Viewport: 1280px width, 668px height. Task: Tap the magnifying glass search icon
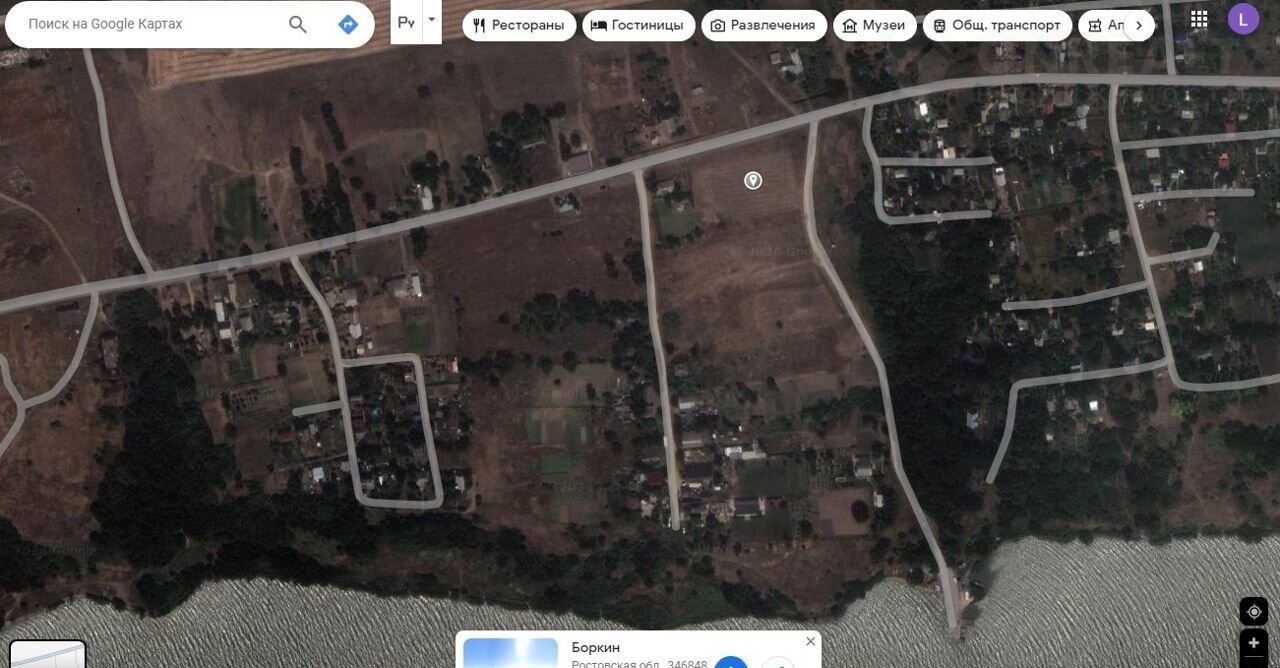298,24
